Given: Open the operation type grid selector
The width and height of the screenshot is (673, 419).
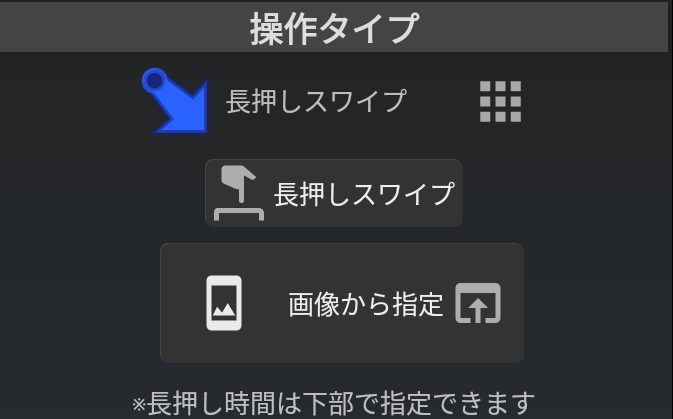Looking at the screenshot, I should pyautogui.click(x=500, y=101).
